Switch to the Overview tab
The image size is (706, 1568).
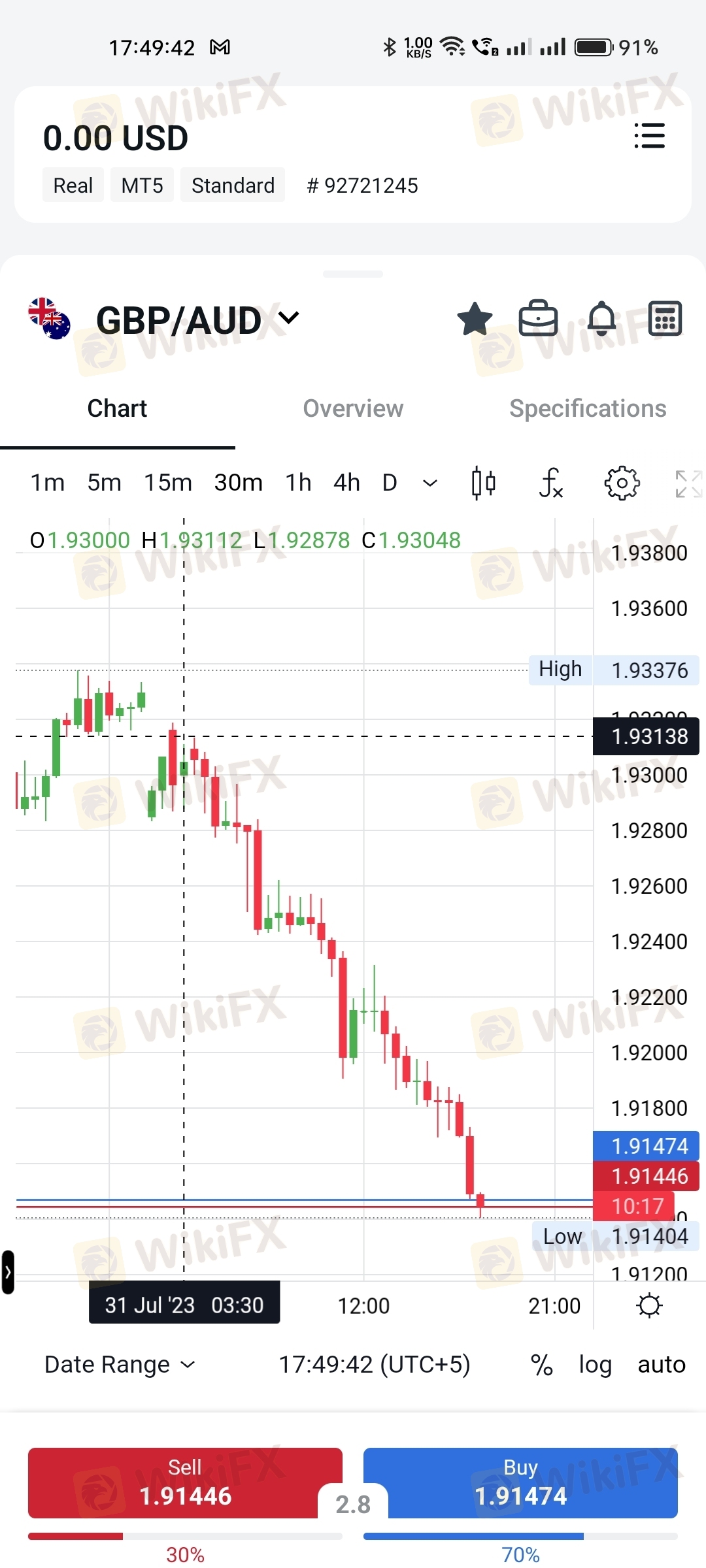click(353, 408)
